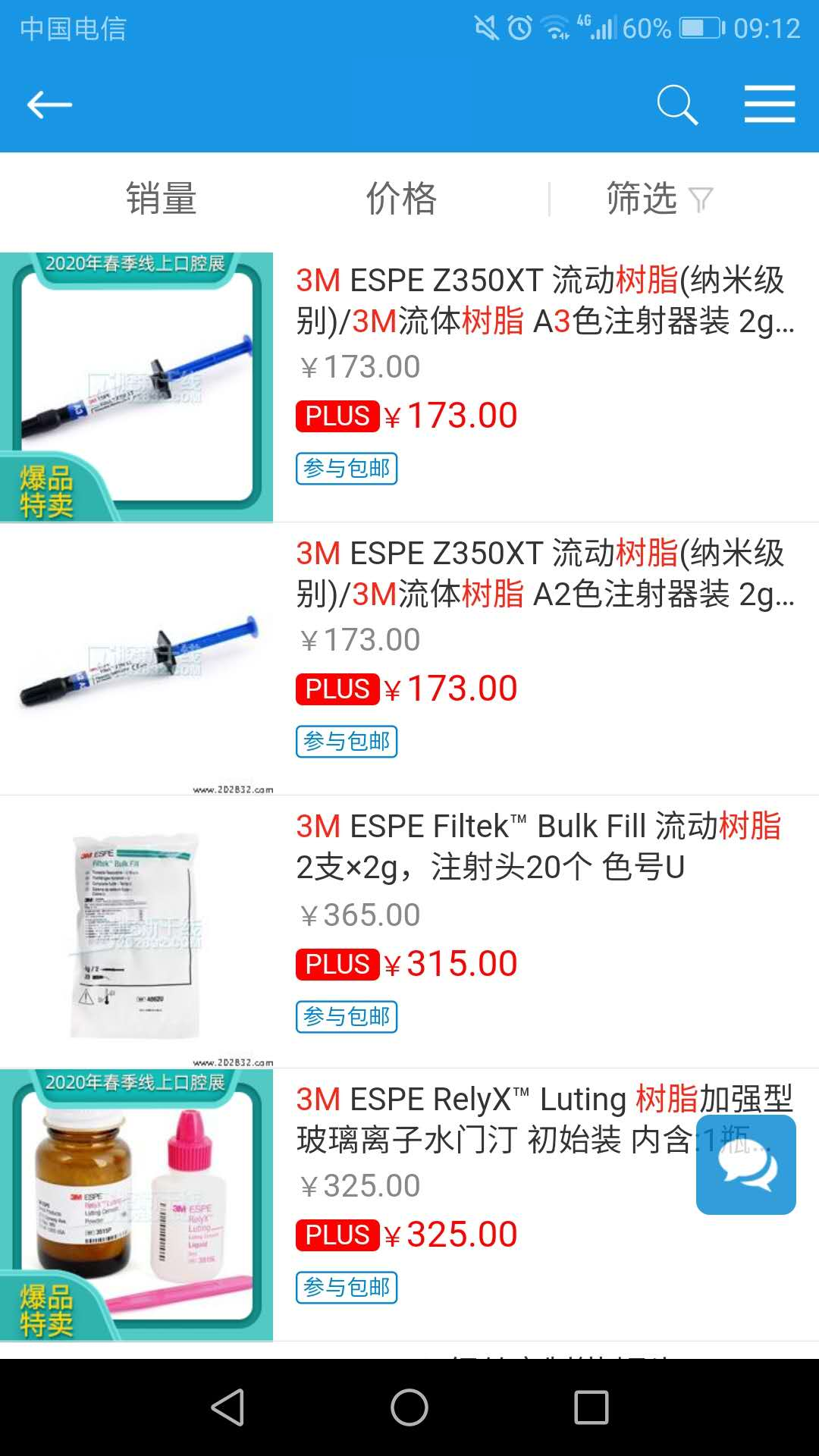Tap the back arrow in the header

click(x=50, y=104)
